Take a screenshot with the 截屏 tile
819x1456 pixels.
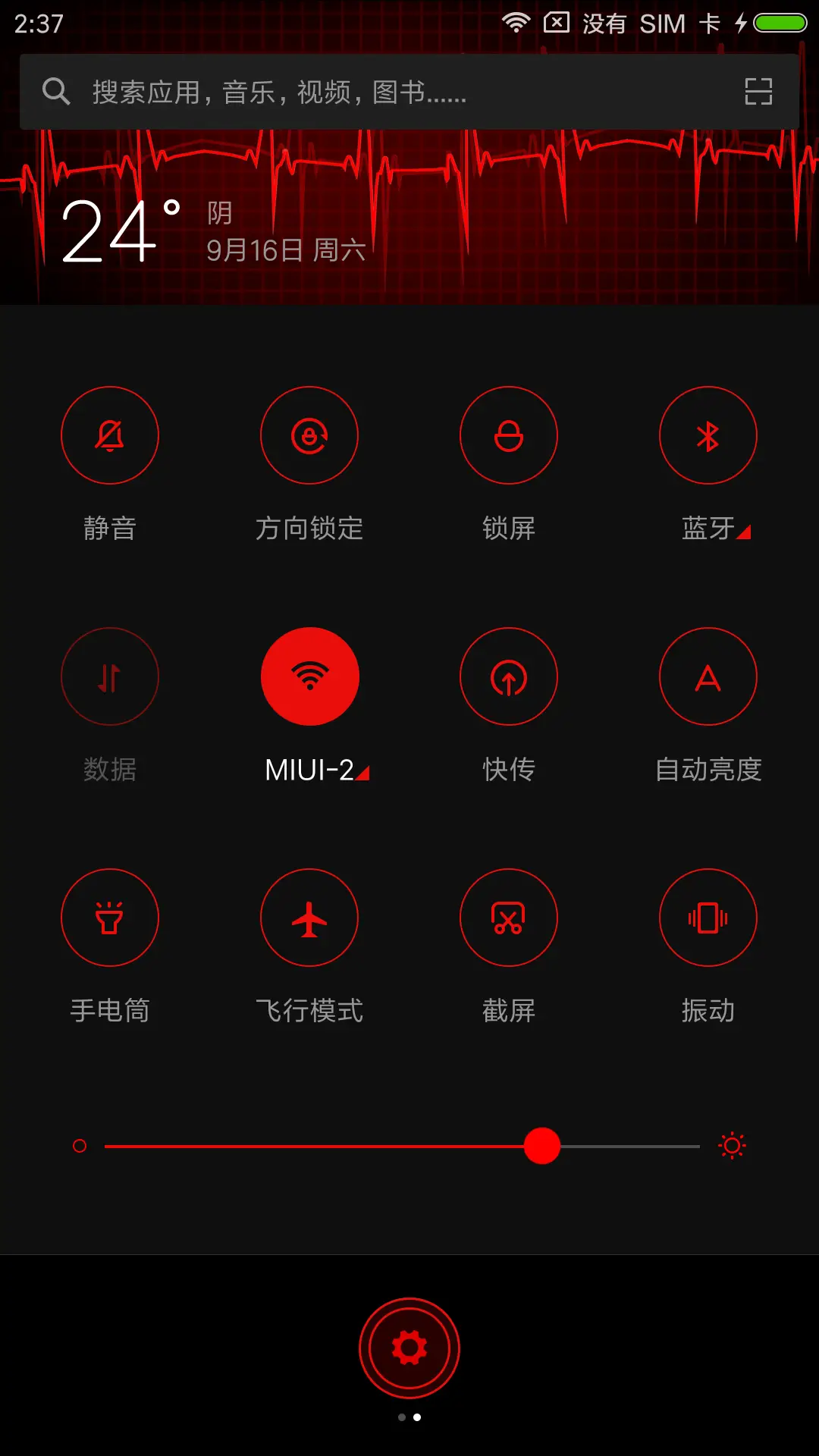(x=509, y=918)
